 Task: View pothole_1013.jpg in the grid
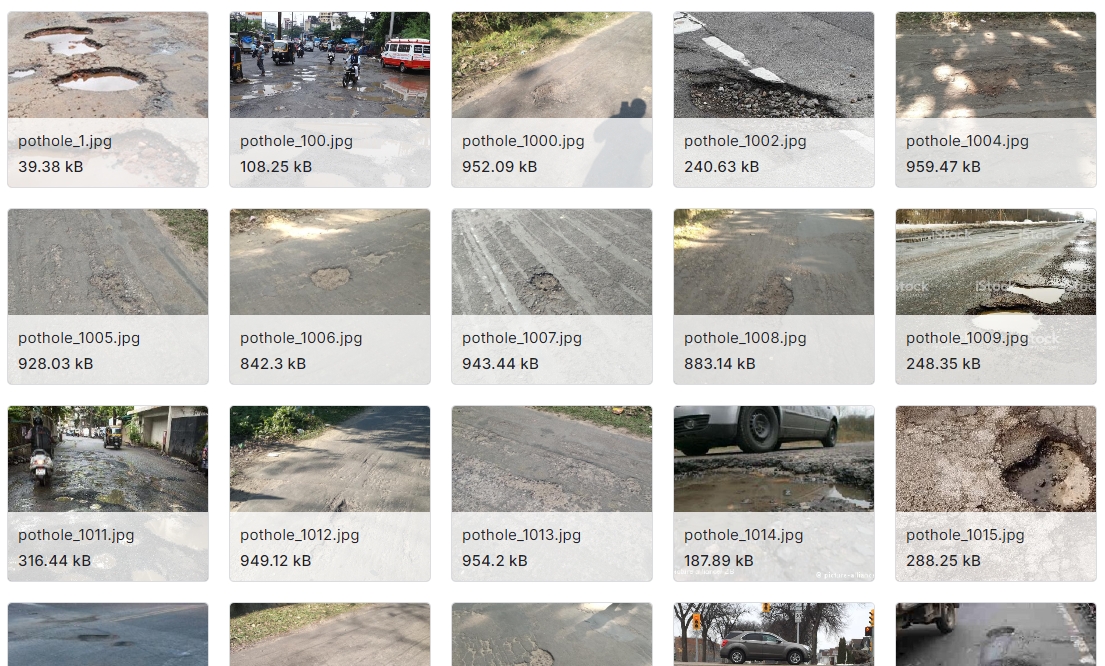552,493
